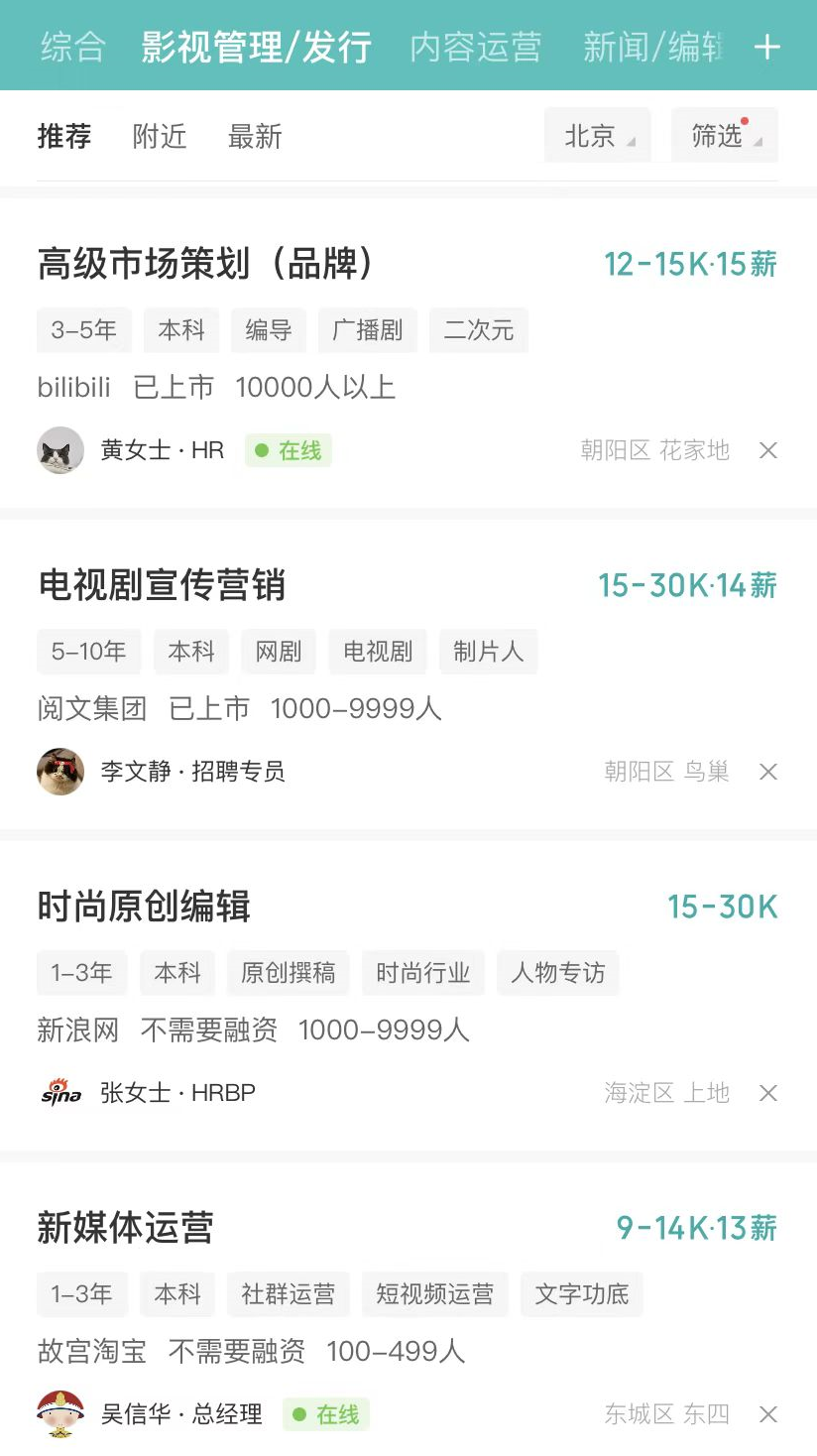Open the 新闻/编辑 category tab
Viewport: 817px width, 1456px height.
tap(652, 47)
